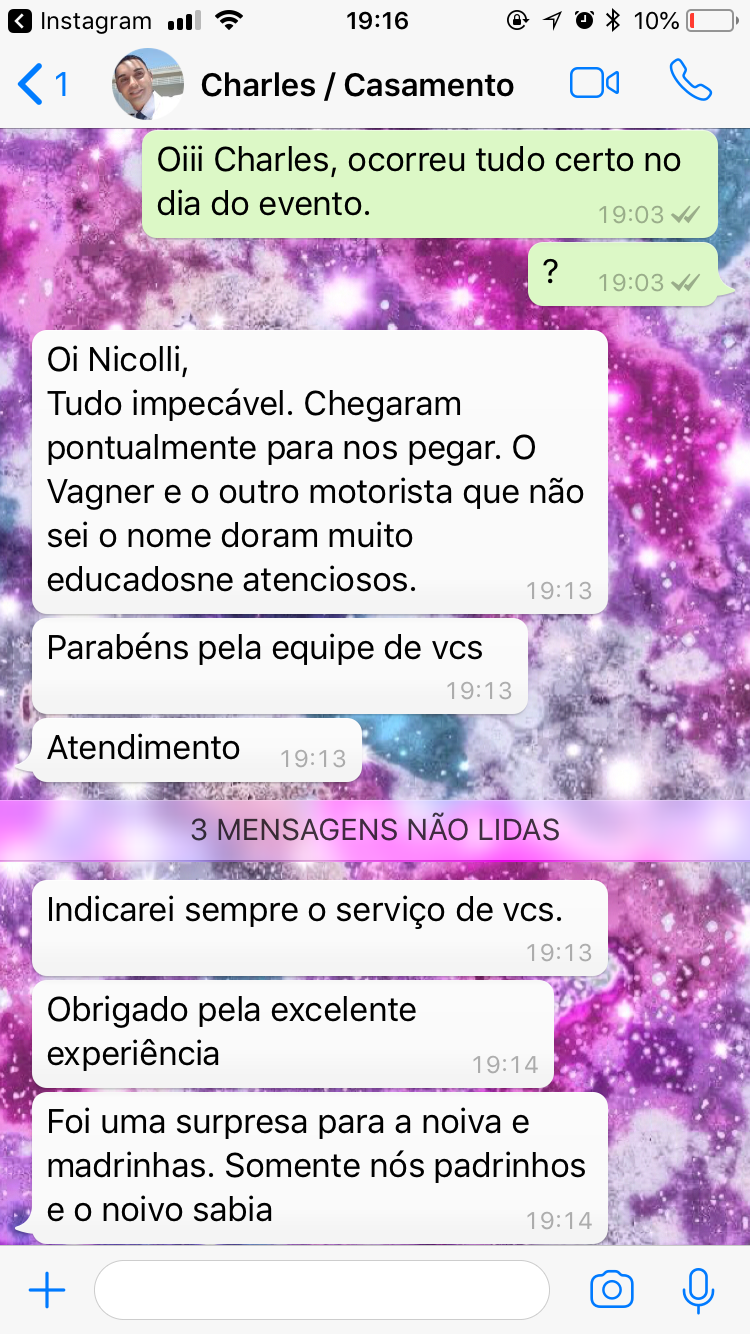
Task: Go back to the chat list
Action: tap(42, 85)
